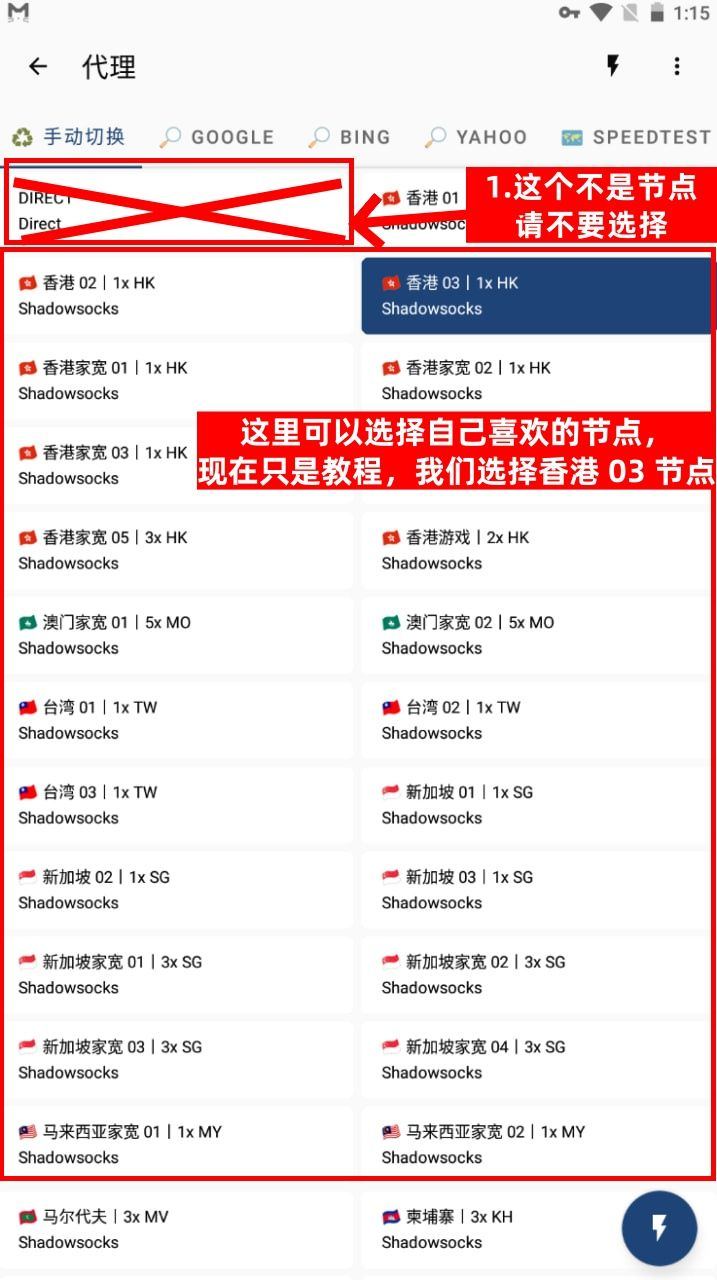The width and height of the screenshot is (717, 1280).
Task: Select the 手动切换 tab
Action: pos(69,137)
